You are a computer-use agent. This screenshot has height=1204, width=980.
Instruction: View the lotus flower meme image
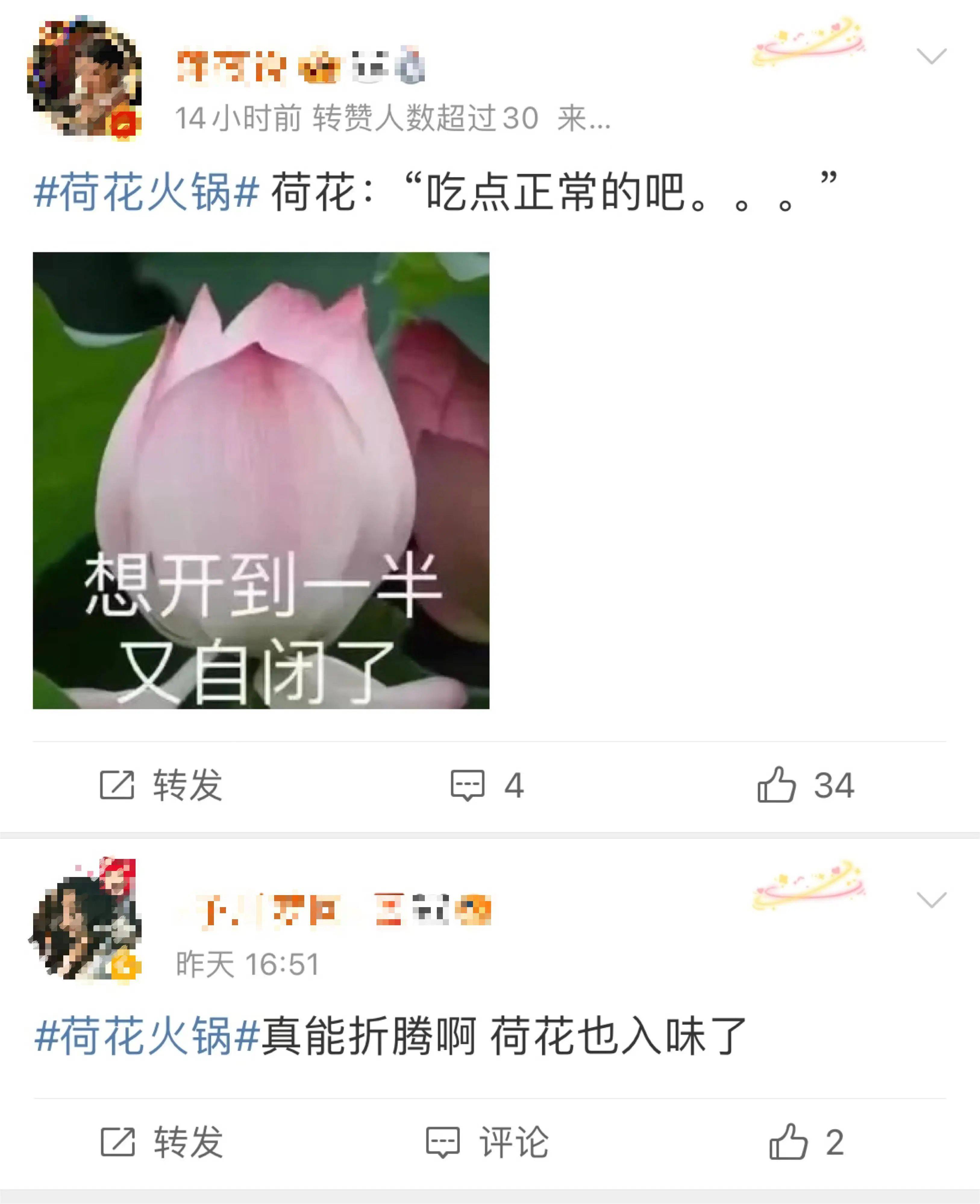click(x=261, y=481)
